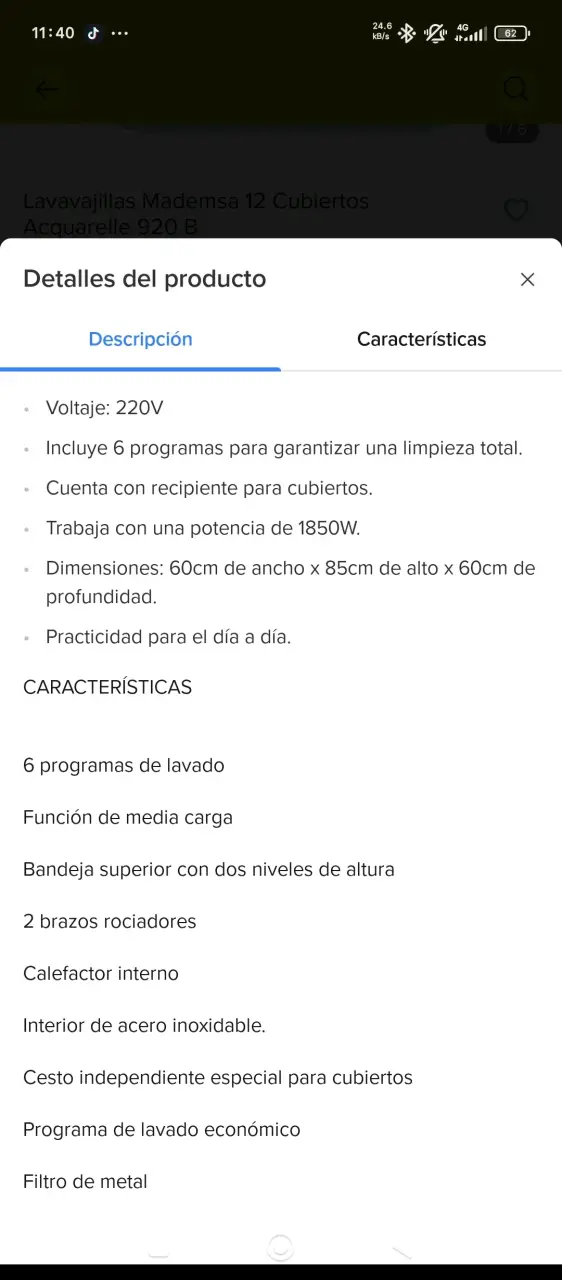This screenshot has height=1280, width=562.
Task: Close the Detalles del producto sheet
Action: 527,280
